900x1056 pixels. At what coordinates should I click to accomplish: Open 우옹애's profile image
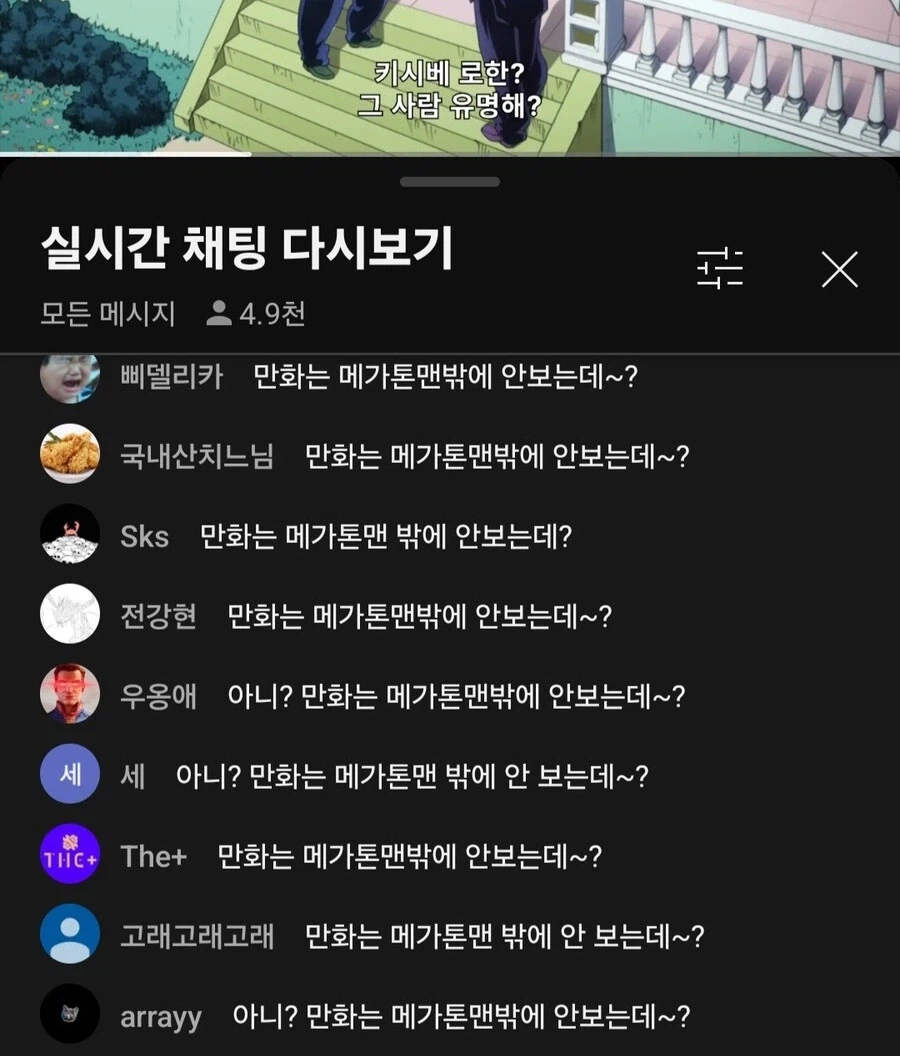[68, 695]
